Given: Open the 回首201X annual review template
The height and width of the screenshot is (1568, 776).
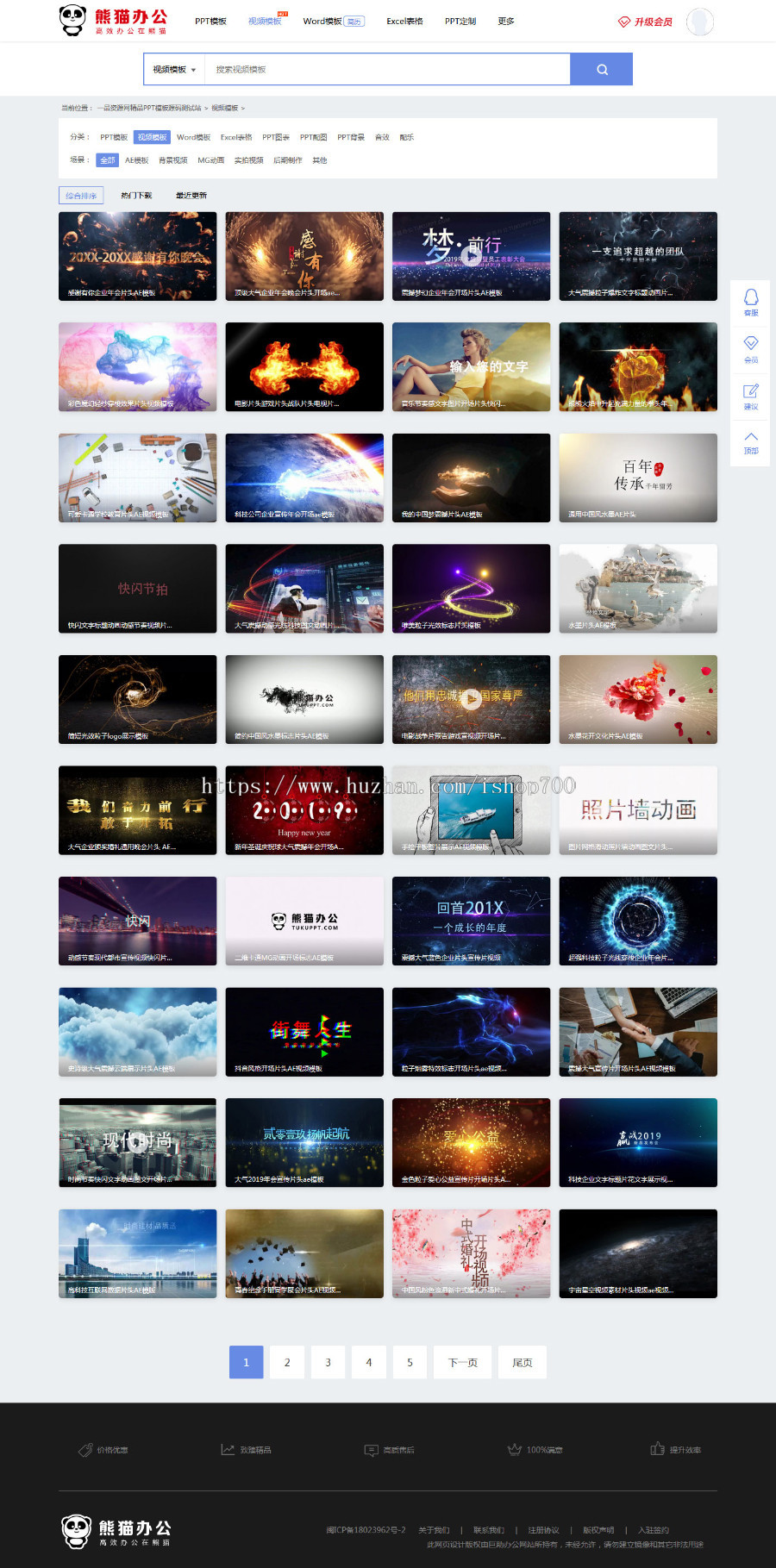Looking at the screenshot, I should pos(471,921).
